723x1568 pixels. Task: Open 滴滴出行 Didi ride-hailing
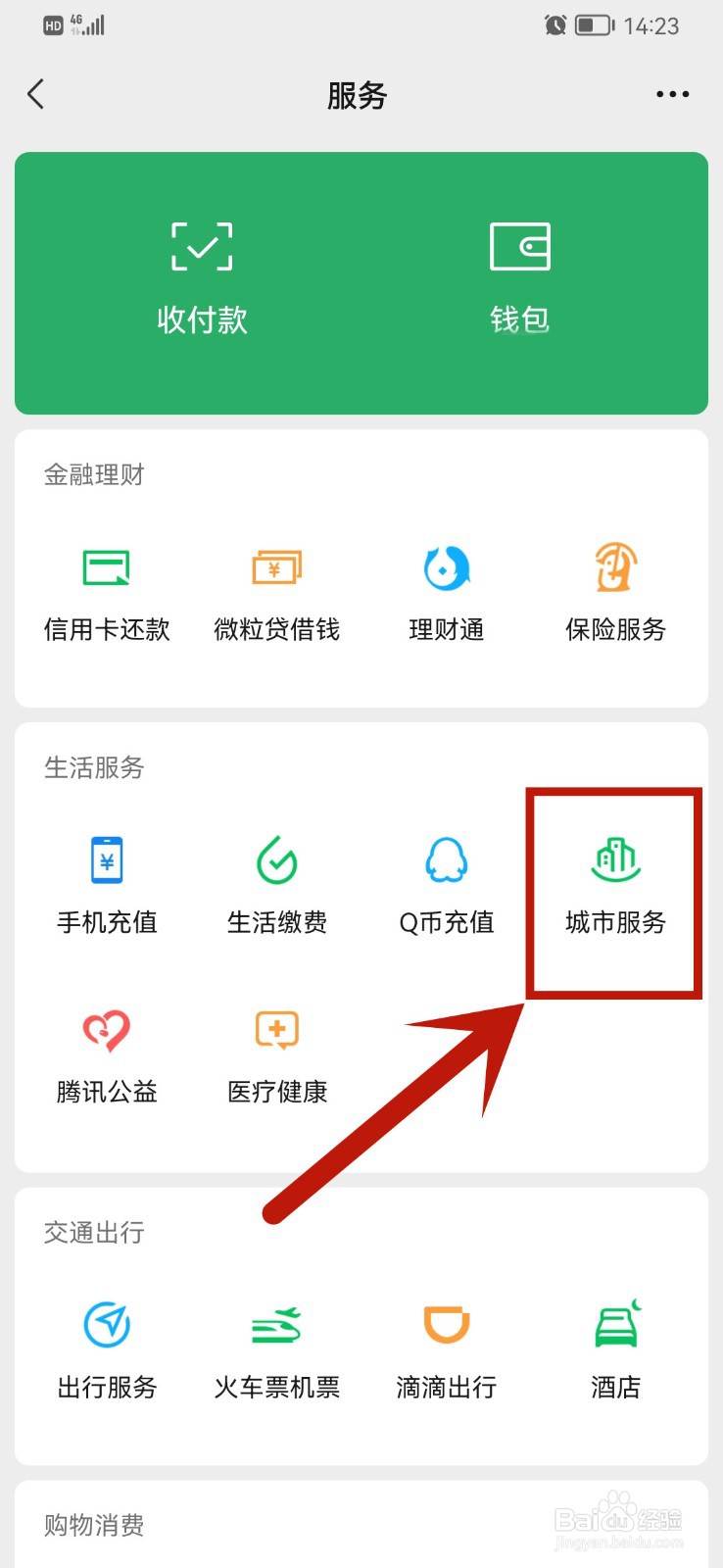click(x=445, y=1347)
